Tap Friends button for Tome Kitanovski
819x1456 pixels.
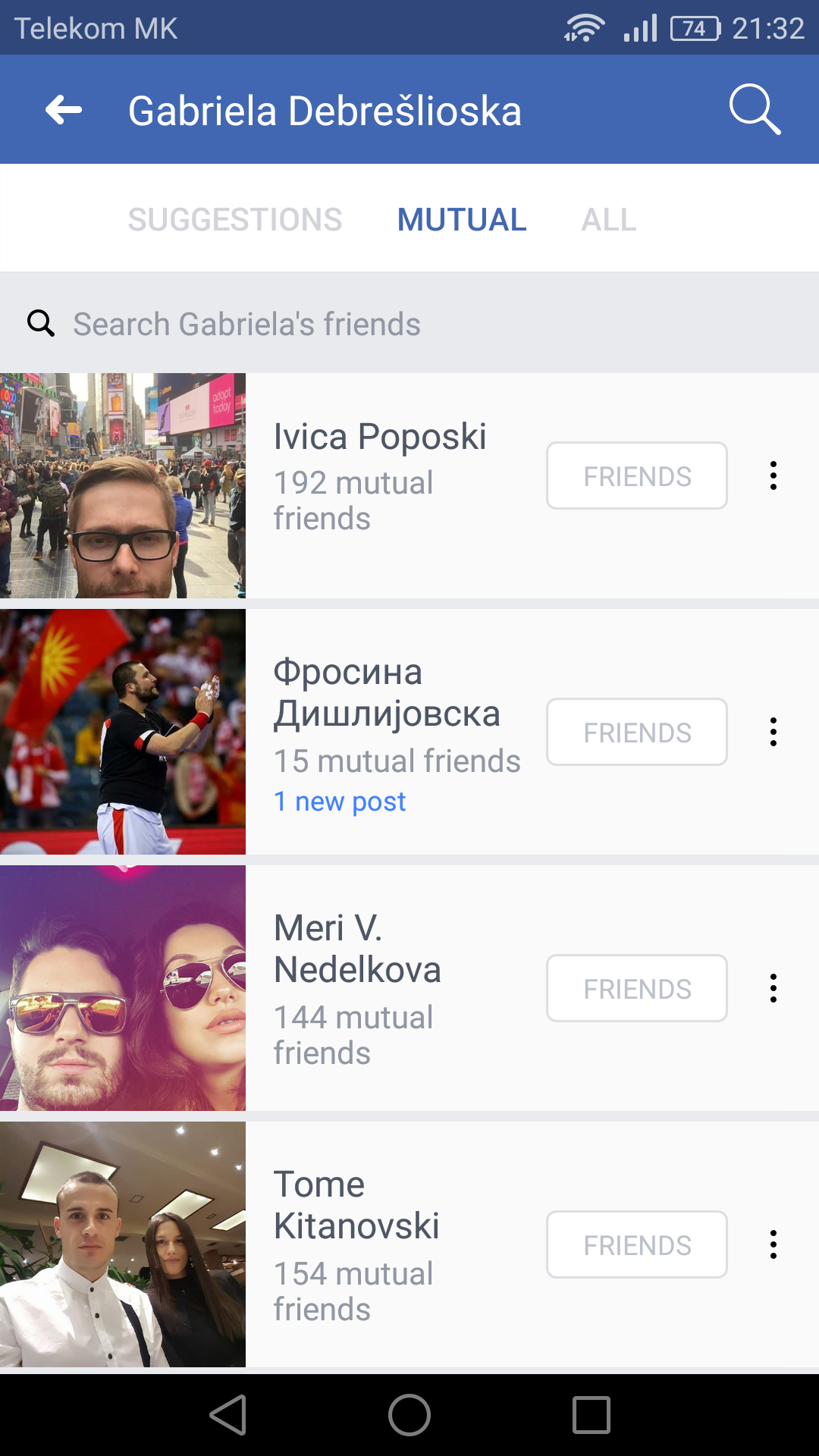click(637, 1244)
